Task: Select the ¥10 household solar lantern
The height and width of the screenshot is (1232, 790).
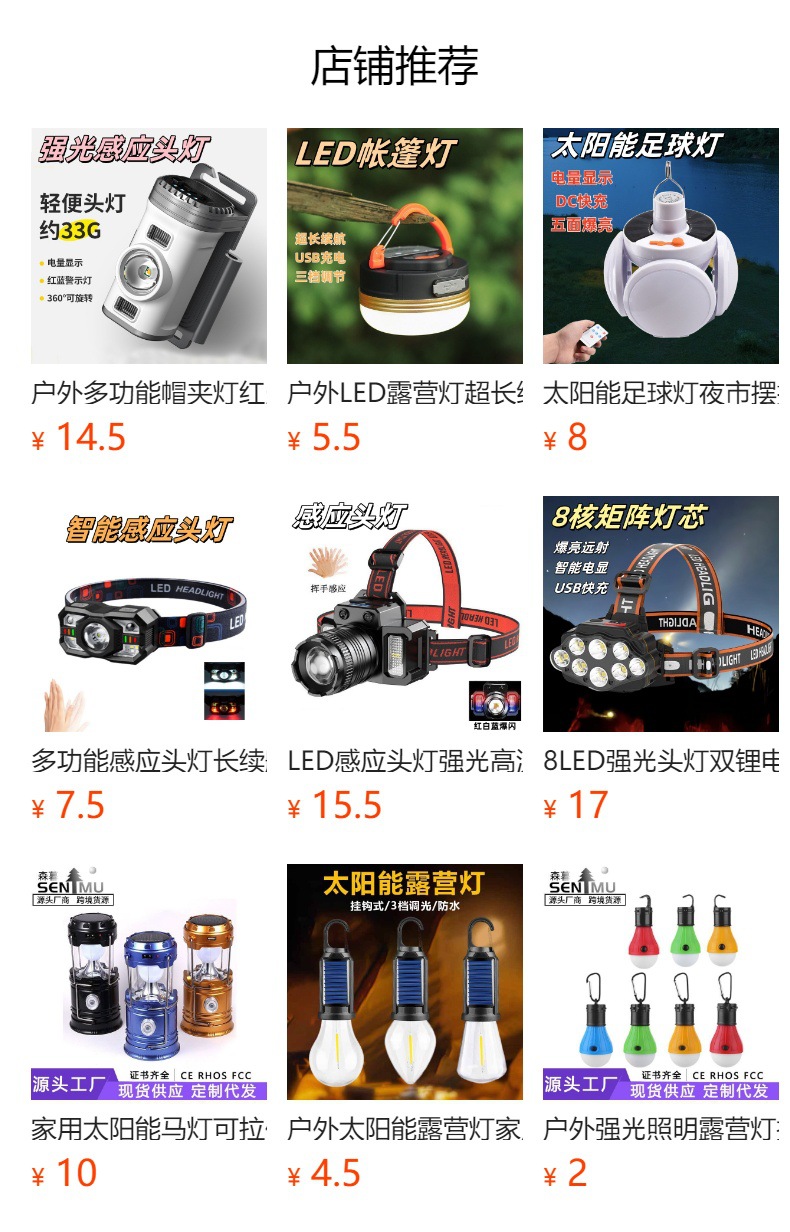Action: tap(149, 982)
